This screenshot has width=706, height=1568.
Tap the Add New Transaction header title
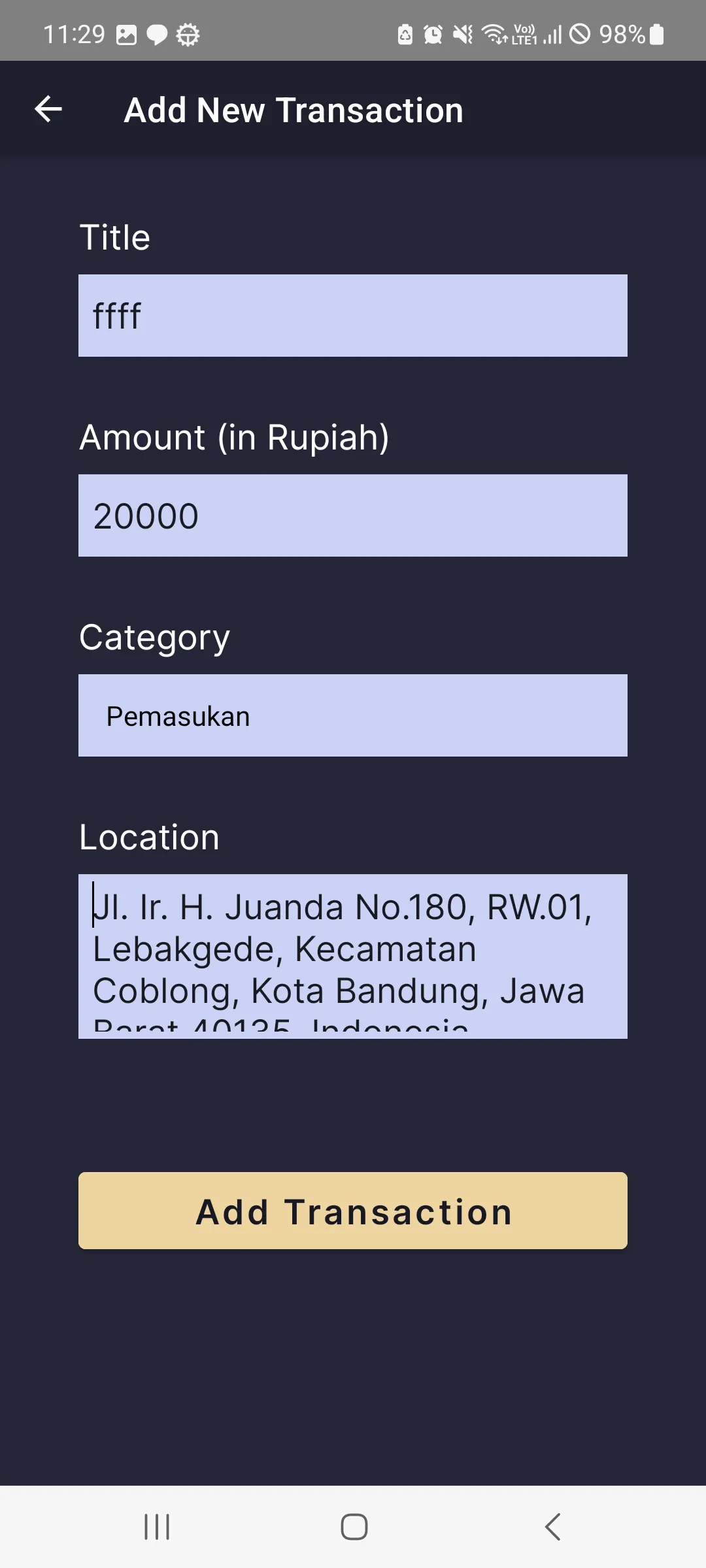click(294, 109)
